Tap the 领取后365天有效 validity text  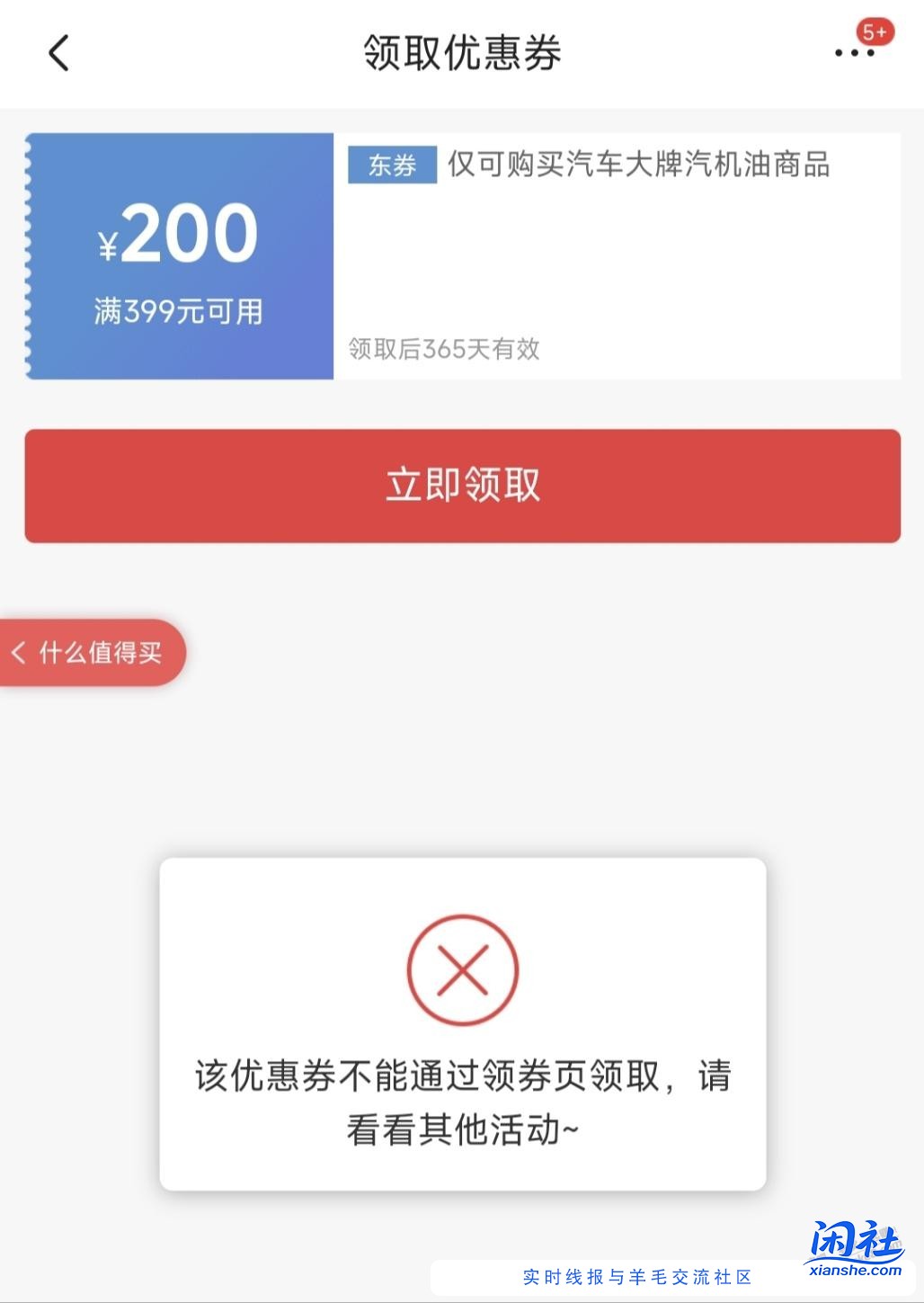tap(442, 351)
